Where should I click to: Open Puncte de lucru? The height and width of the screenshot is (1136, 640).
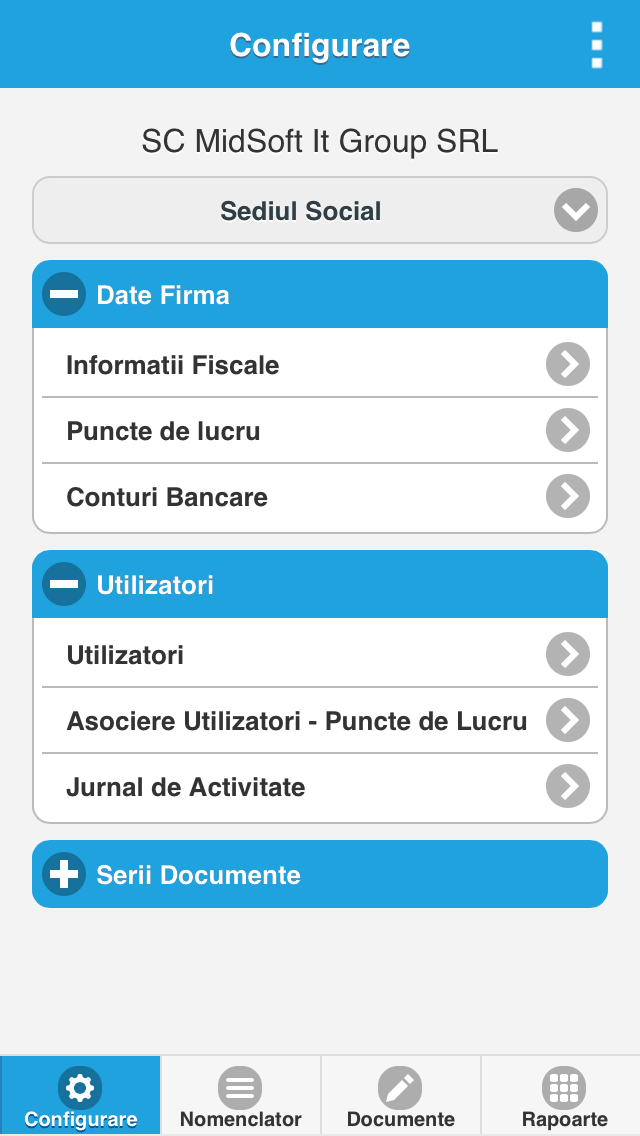tap(320, 430)
